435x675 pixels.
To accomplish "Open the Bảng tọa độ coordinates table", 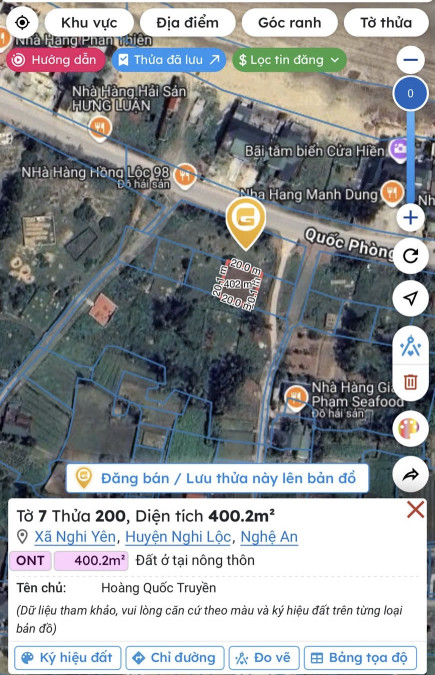I will click(x=360, y=657).
